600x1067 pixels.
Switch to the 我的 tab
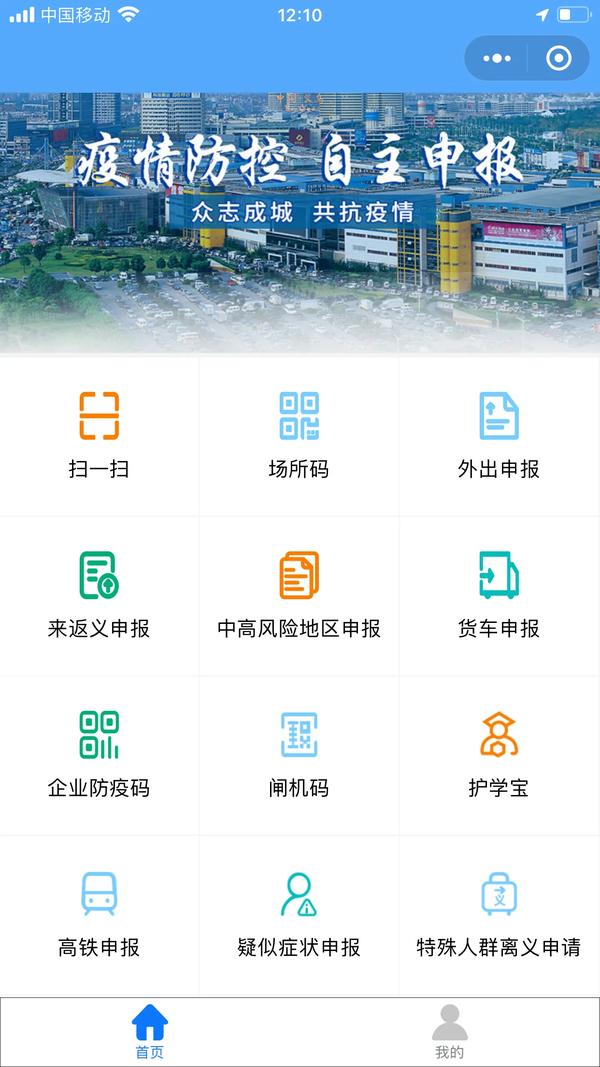point(450,1032)
